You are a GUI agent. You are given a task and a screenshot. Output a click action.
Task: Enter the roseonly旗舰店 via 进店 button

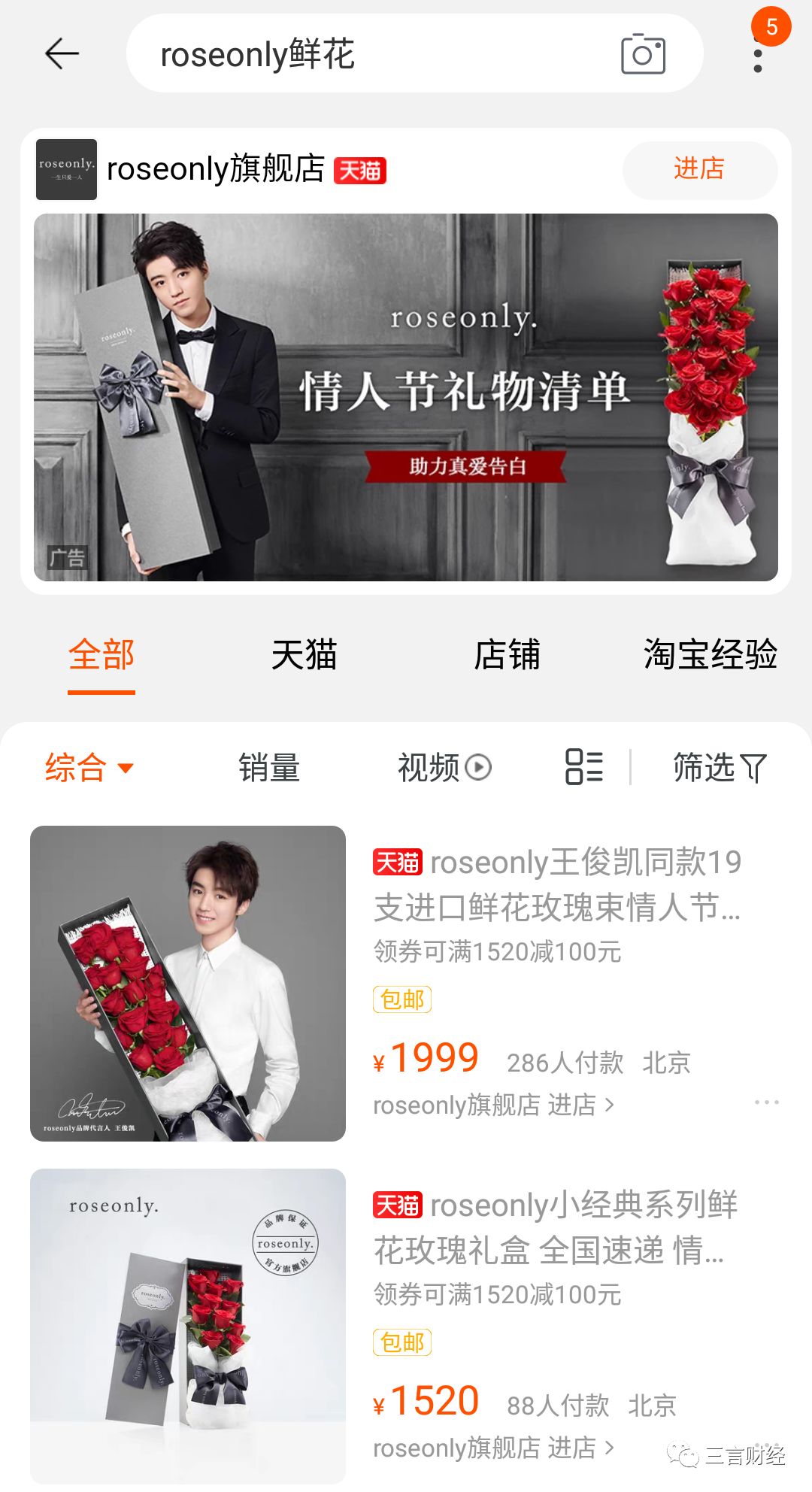coord(699,169)
